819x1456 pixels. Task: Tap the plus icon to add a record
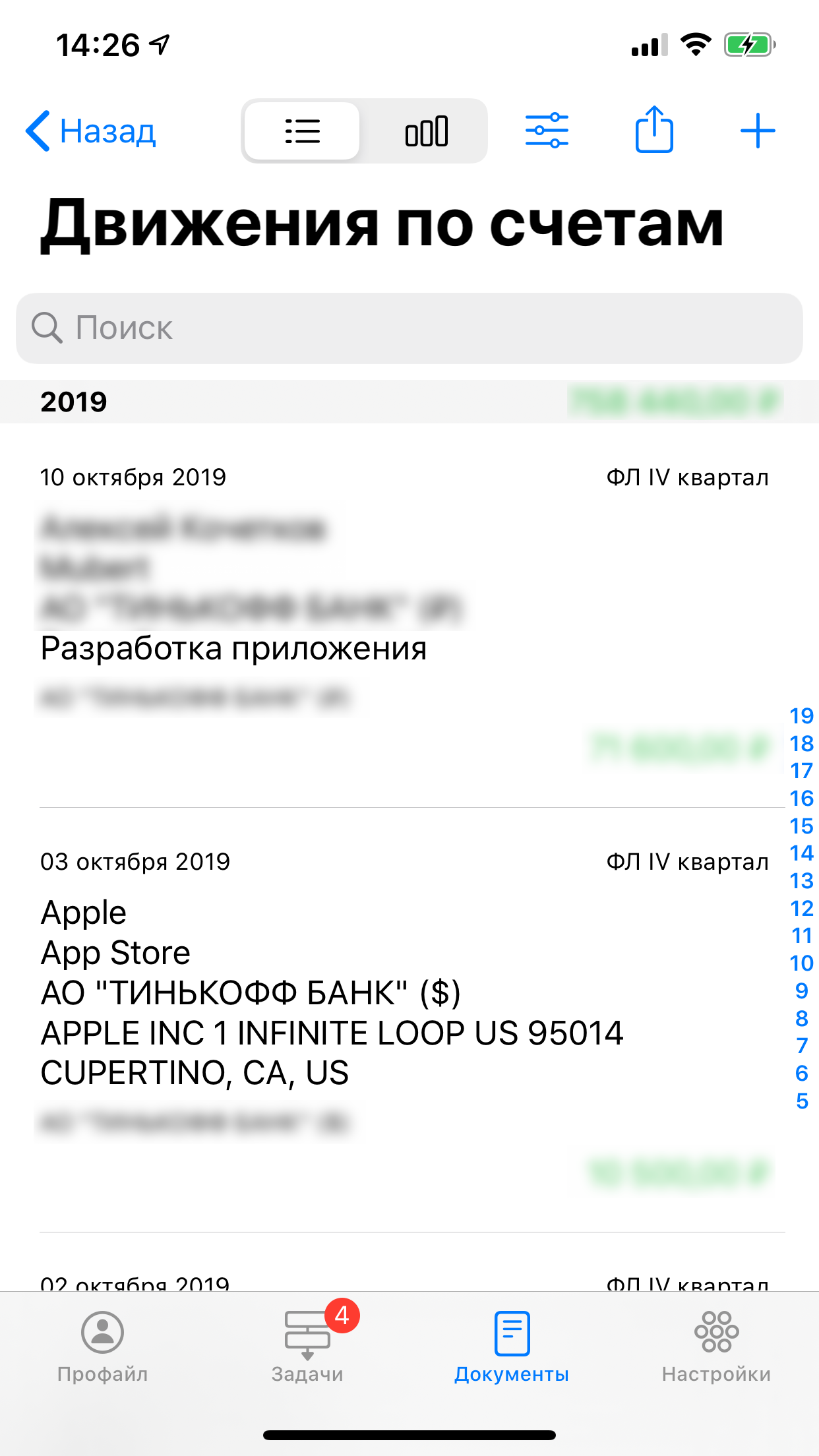758,131
